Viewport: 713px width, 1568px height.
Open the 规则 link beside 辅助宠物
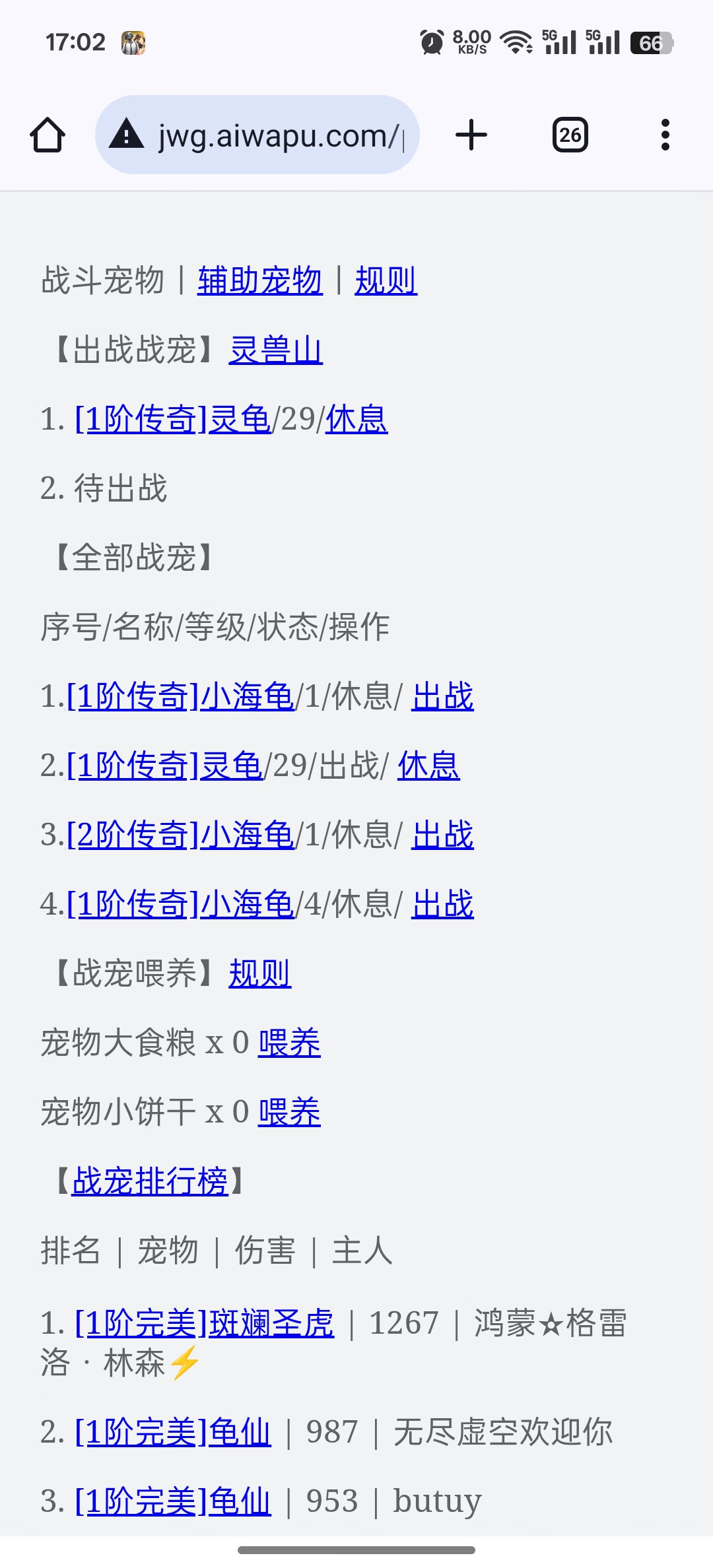coord(386,281)
